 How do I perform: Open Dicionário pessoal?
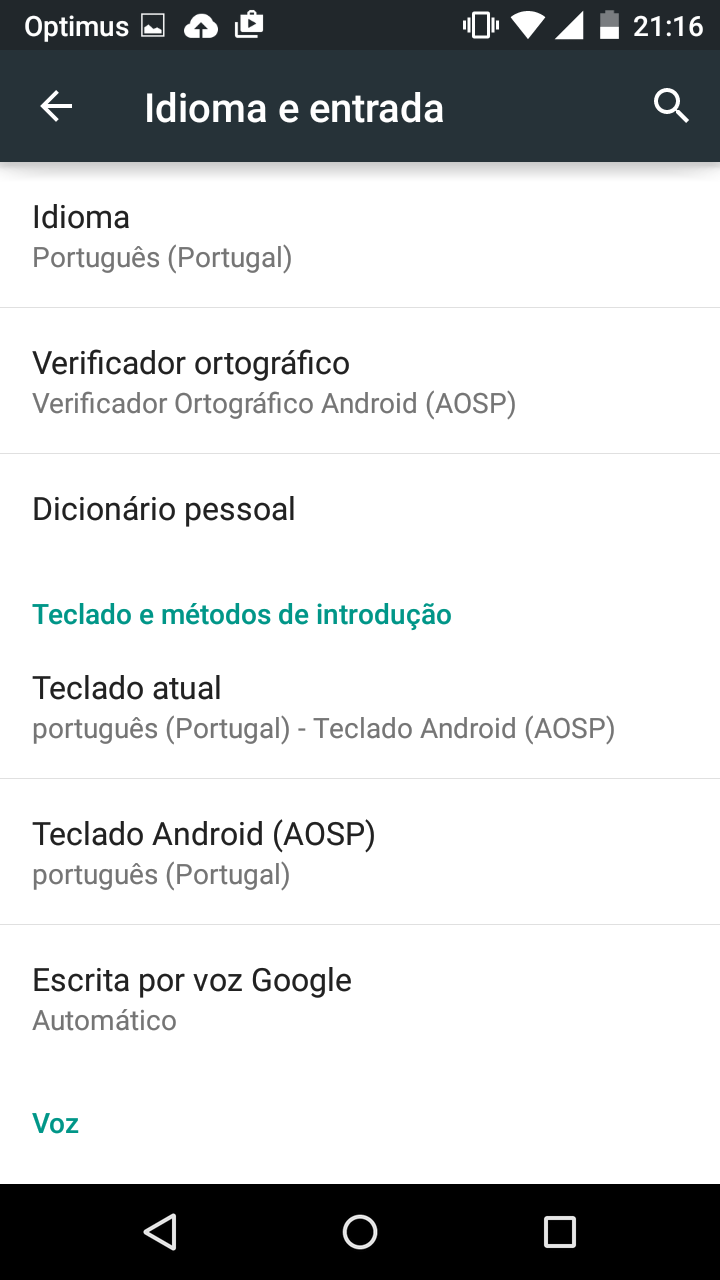click(x=360, y=509)
